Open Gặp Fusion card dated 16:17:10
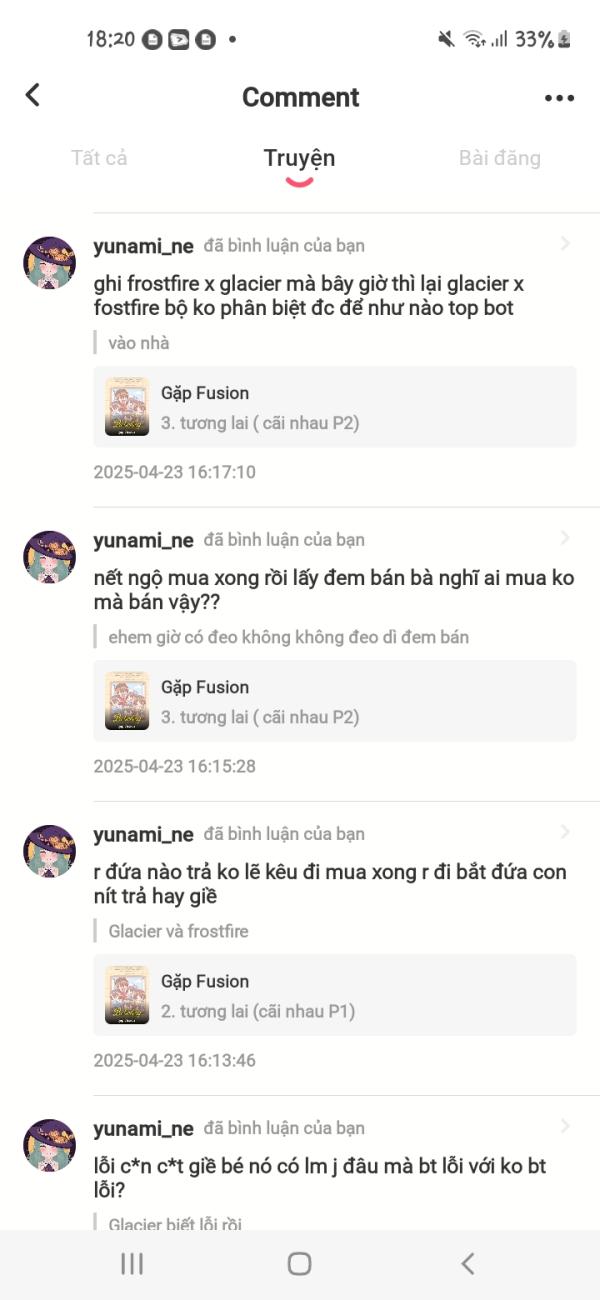The width and height of the screenshot is (600, 1300). click(335, 406)
